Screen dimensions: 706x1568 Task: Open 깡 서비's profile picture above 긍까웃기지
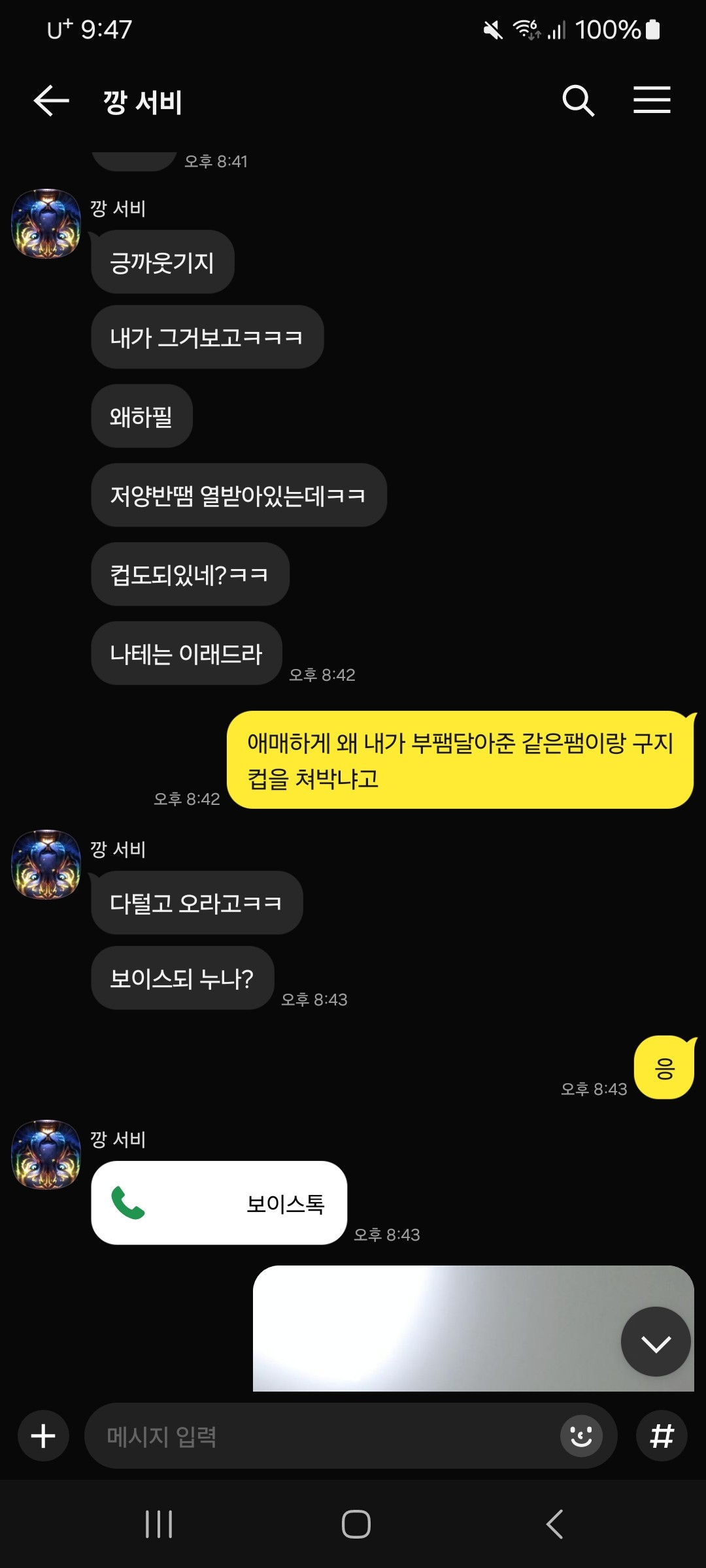point(46,223)
